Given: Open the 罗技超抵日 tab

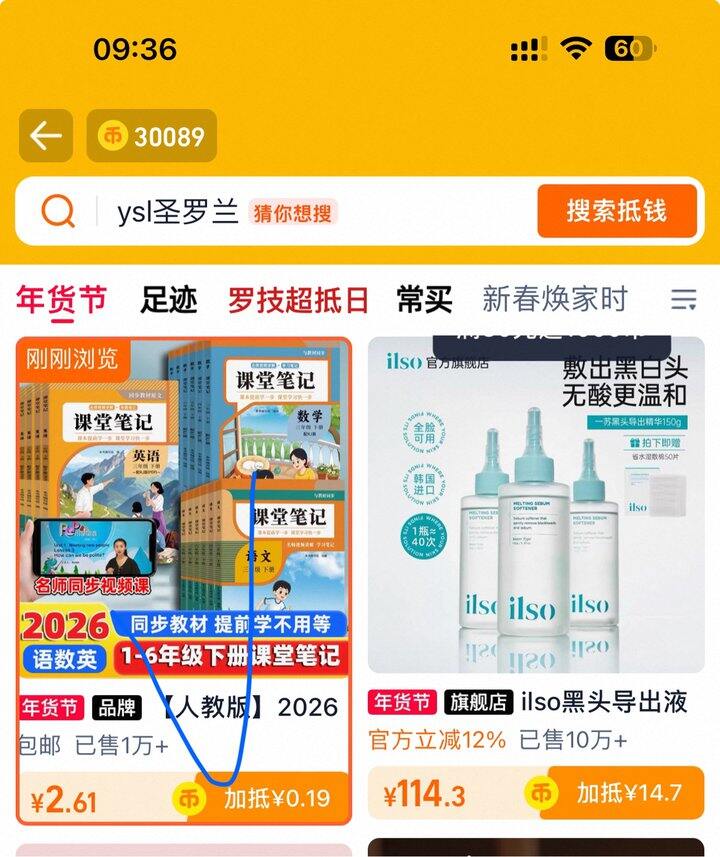Looking at the screenshot, I should click(x=298, y=299).
